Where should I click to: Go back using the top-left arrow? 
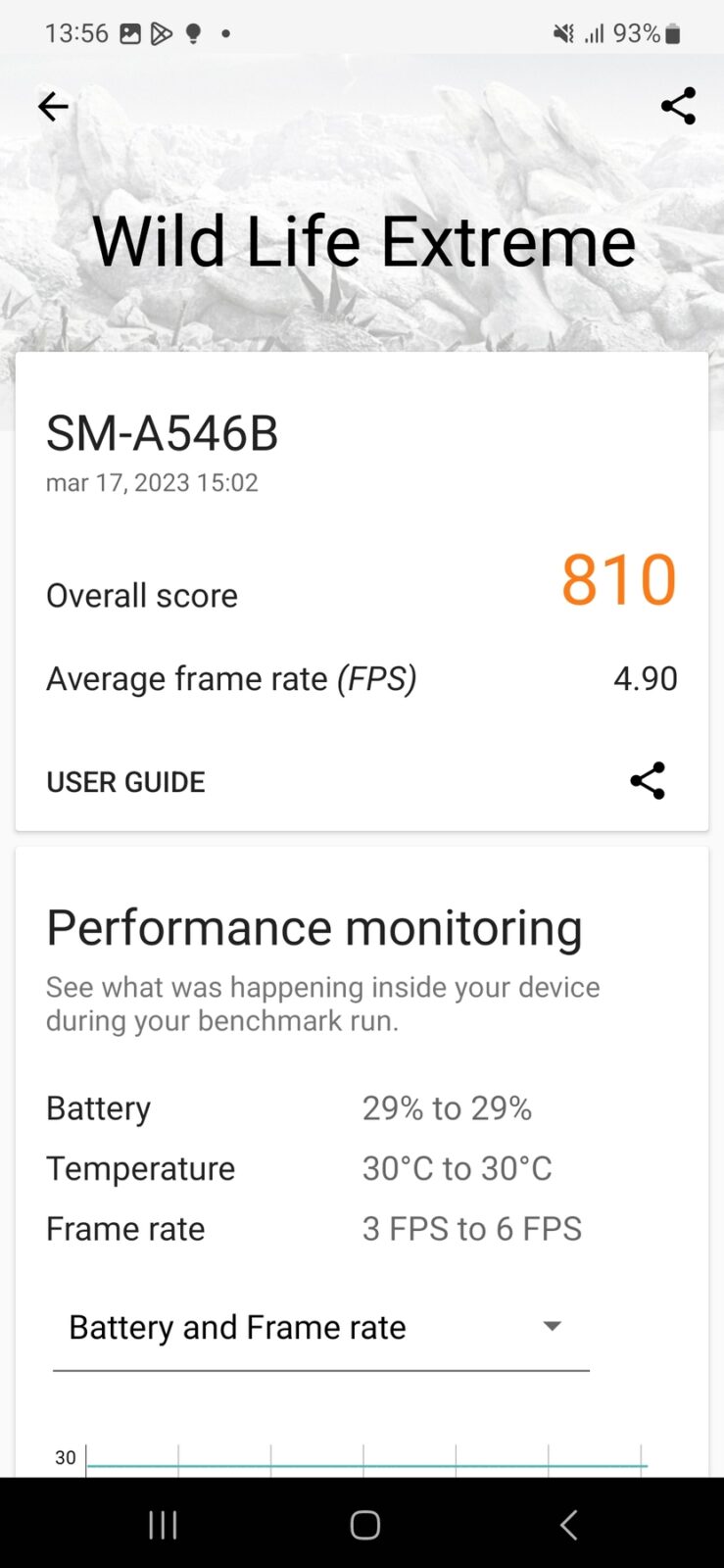pyautogui.click(x=53, y=106)
